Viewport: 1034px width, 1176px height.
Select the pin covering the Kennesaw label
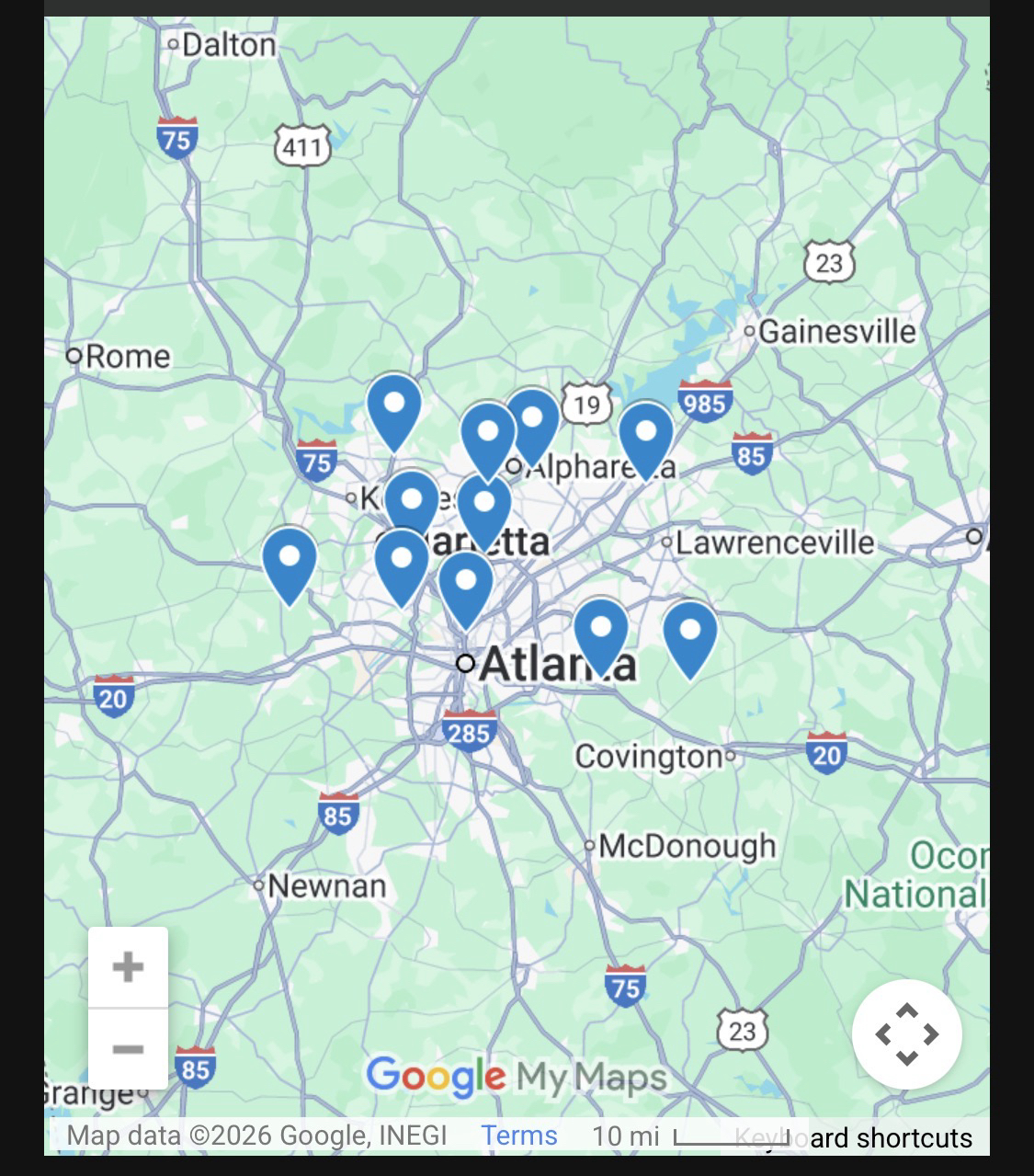point(411,504)
